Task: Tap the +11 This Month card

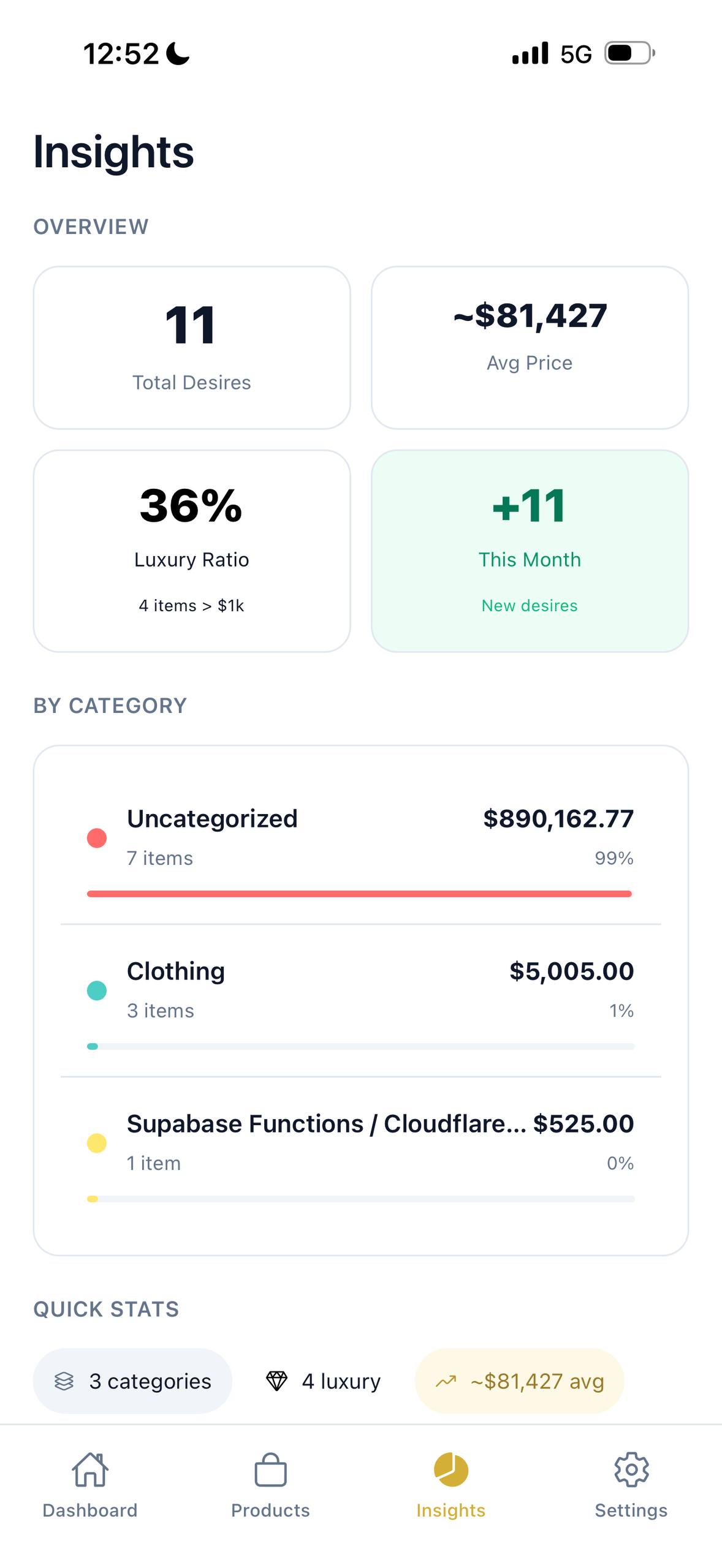Action: (530, 548)
